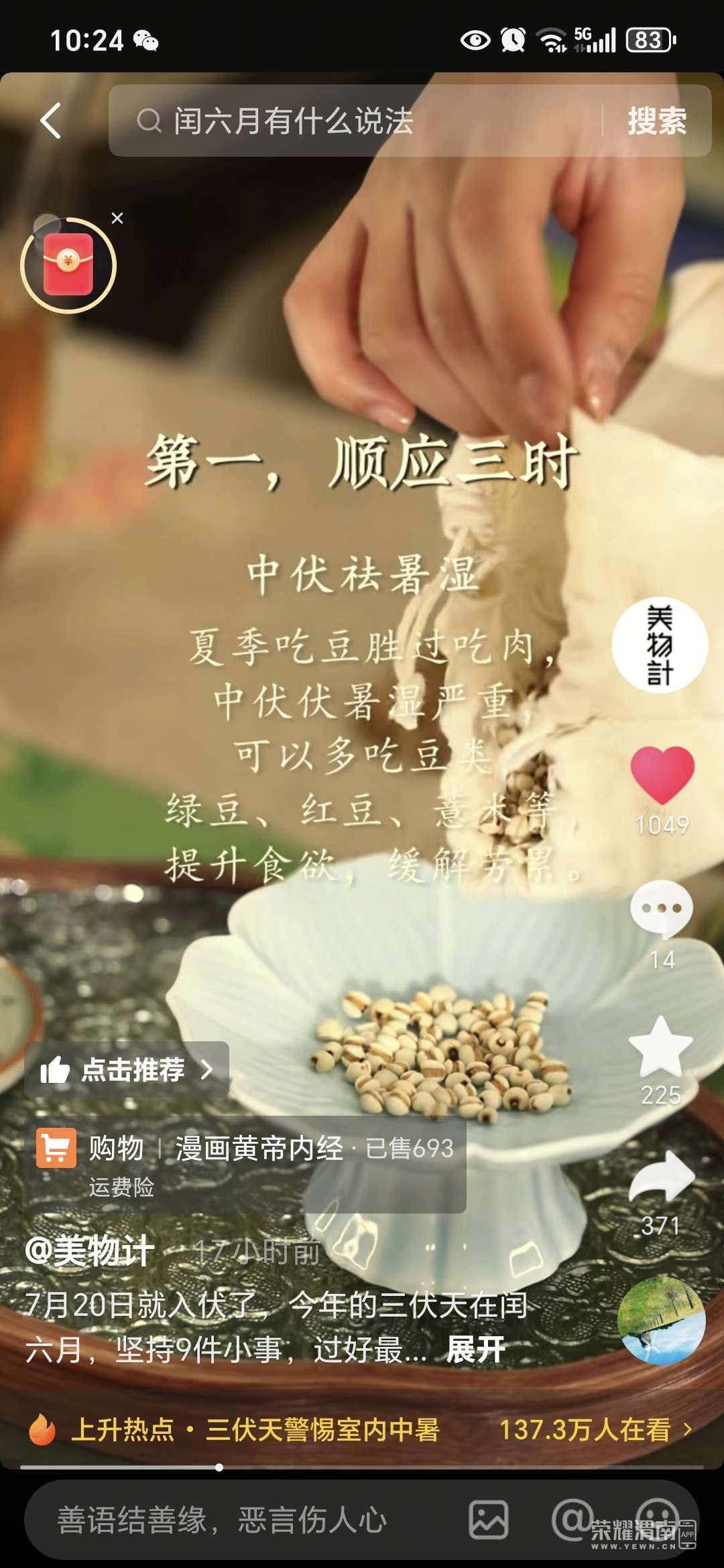This screenshot has height=1568, width=724.
Task: Seek using the video progress bar
Action: click(362, 1467)
